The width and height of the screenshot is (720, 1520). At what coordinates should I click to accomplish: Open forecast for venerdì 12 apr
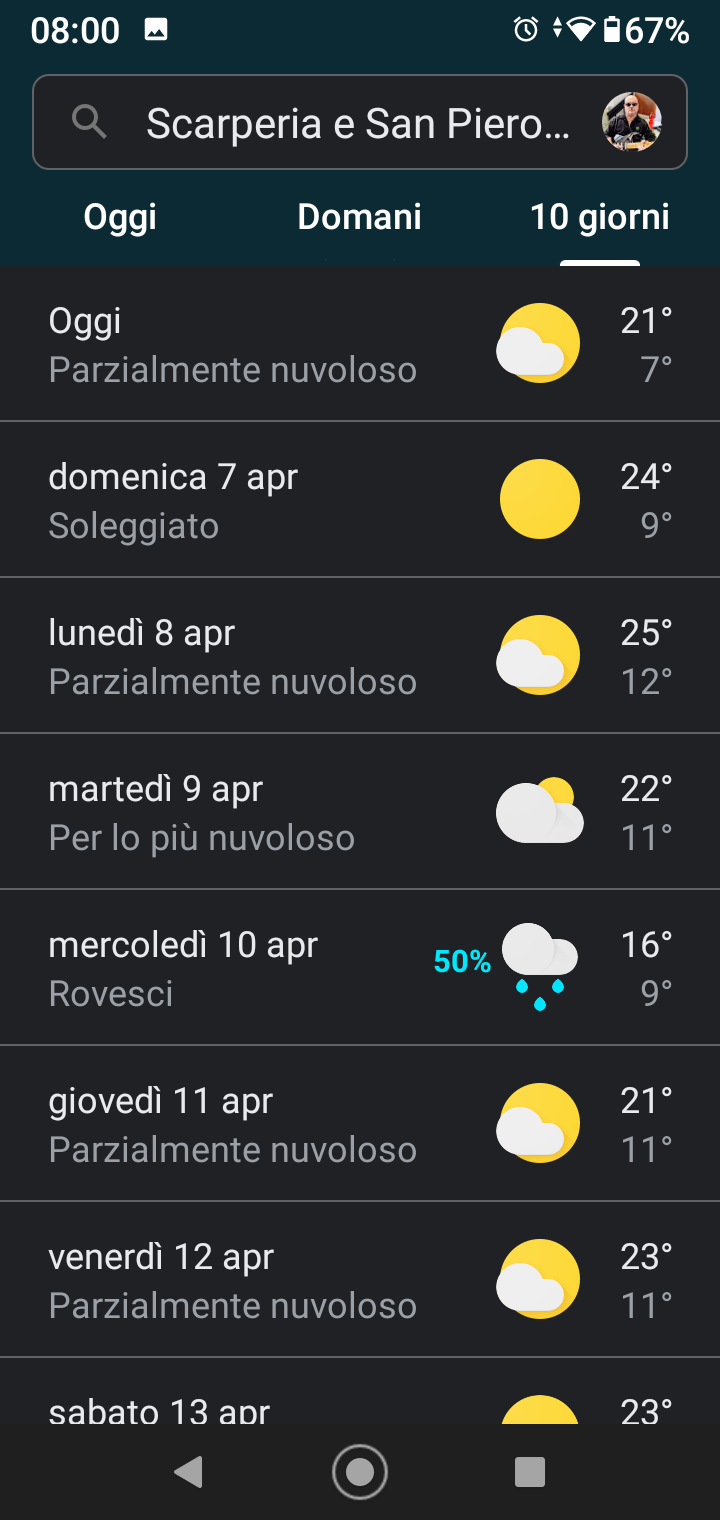360,1280
